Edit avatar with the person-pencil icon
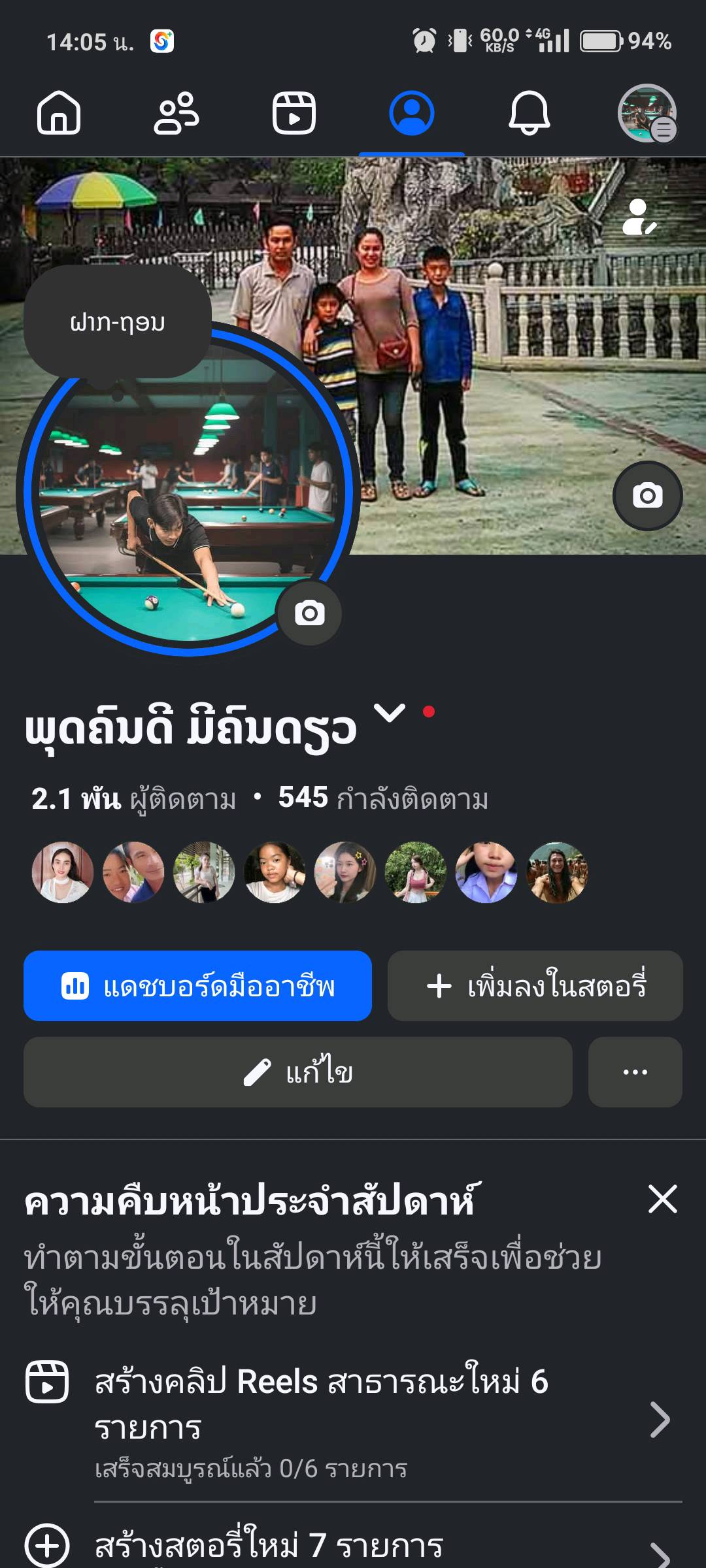Screen dimensions: 706x1568 coord(639,218)
